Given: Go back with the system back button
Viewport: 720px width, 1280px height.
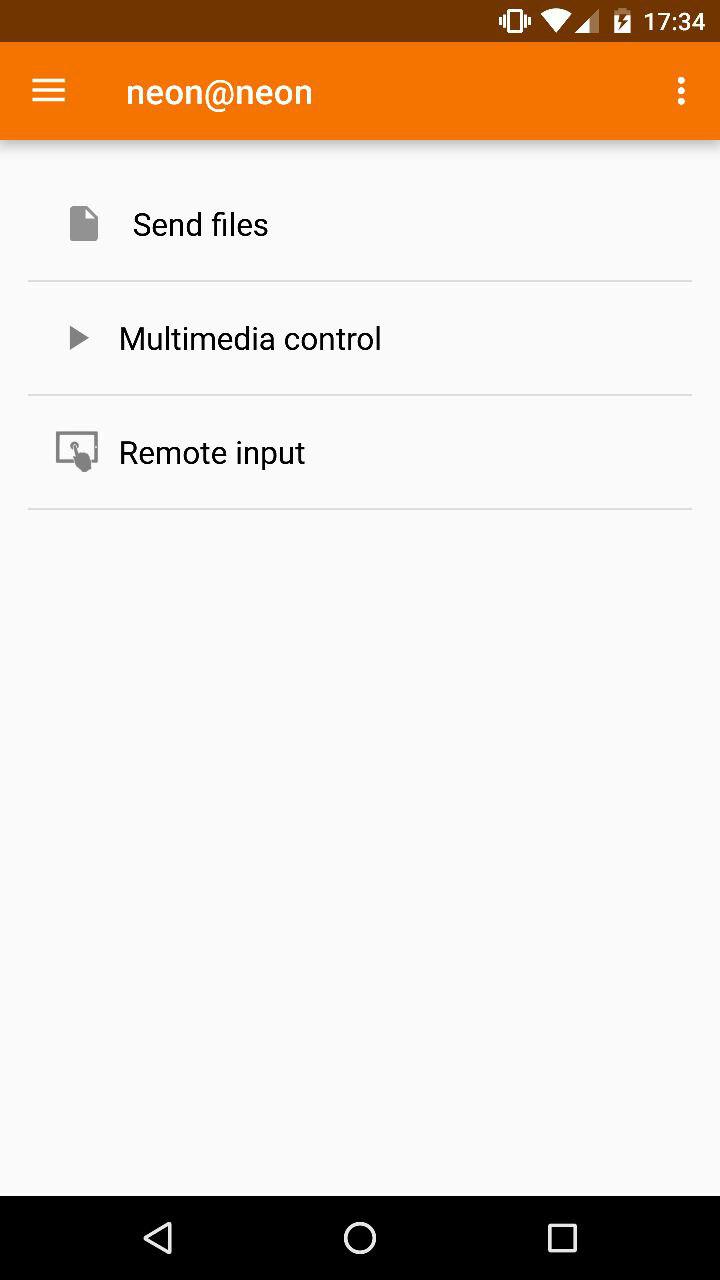Looking at the screenshot, I should coord(157,1238).
